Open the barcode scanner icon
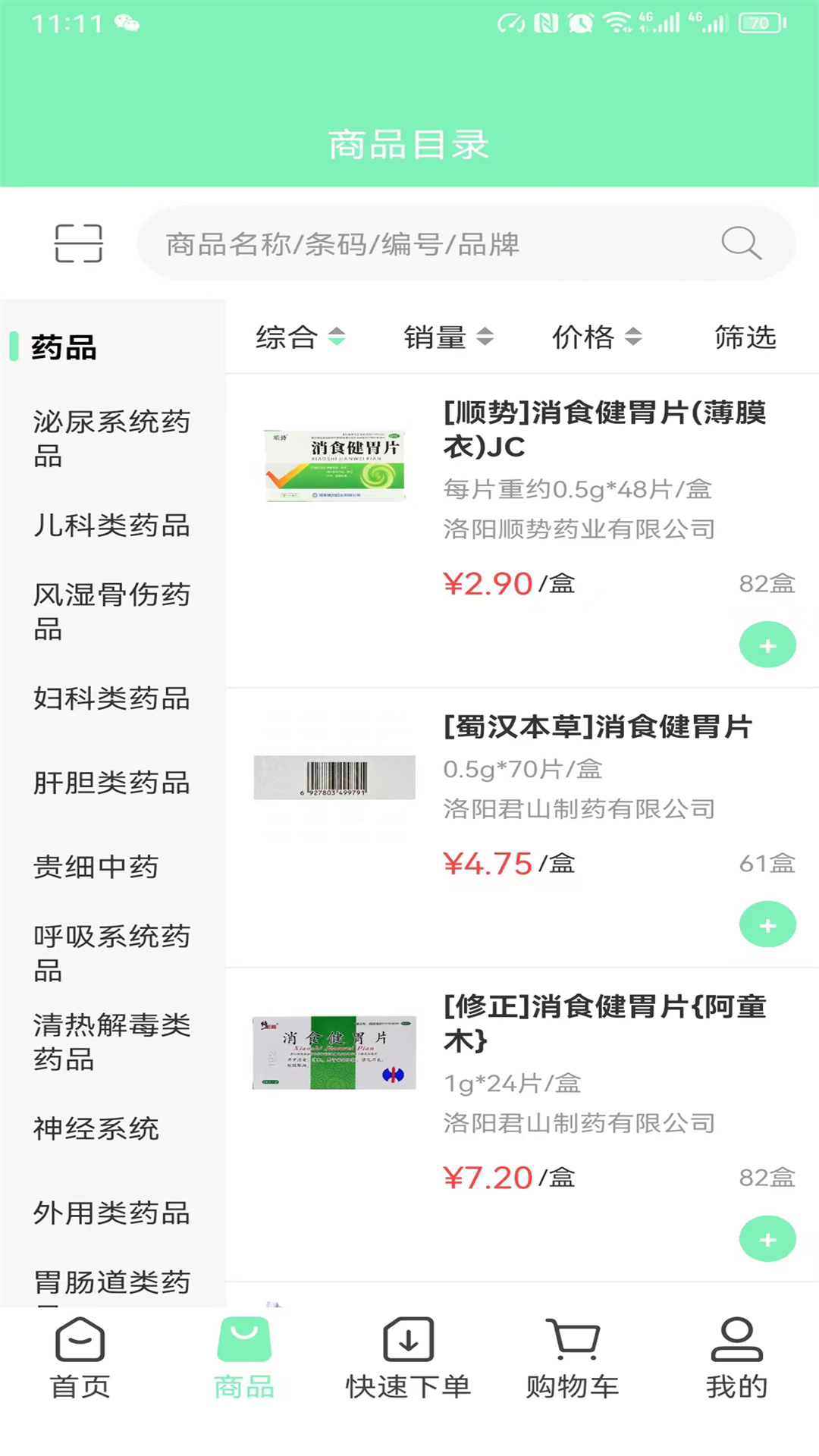Image resolution: width=819 pixels, height=1456 pixels. pos(79,243)
